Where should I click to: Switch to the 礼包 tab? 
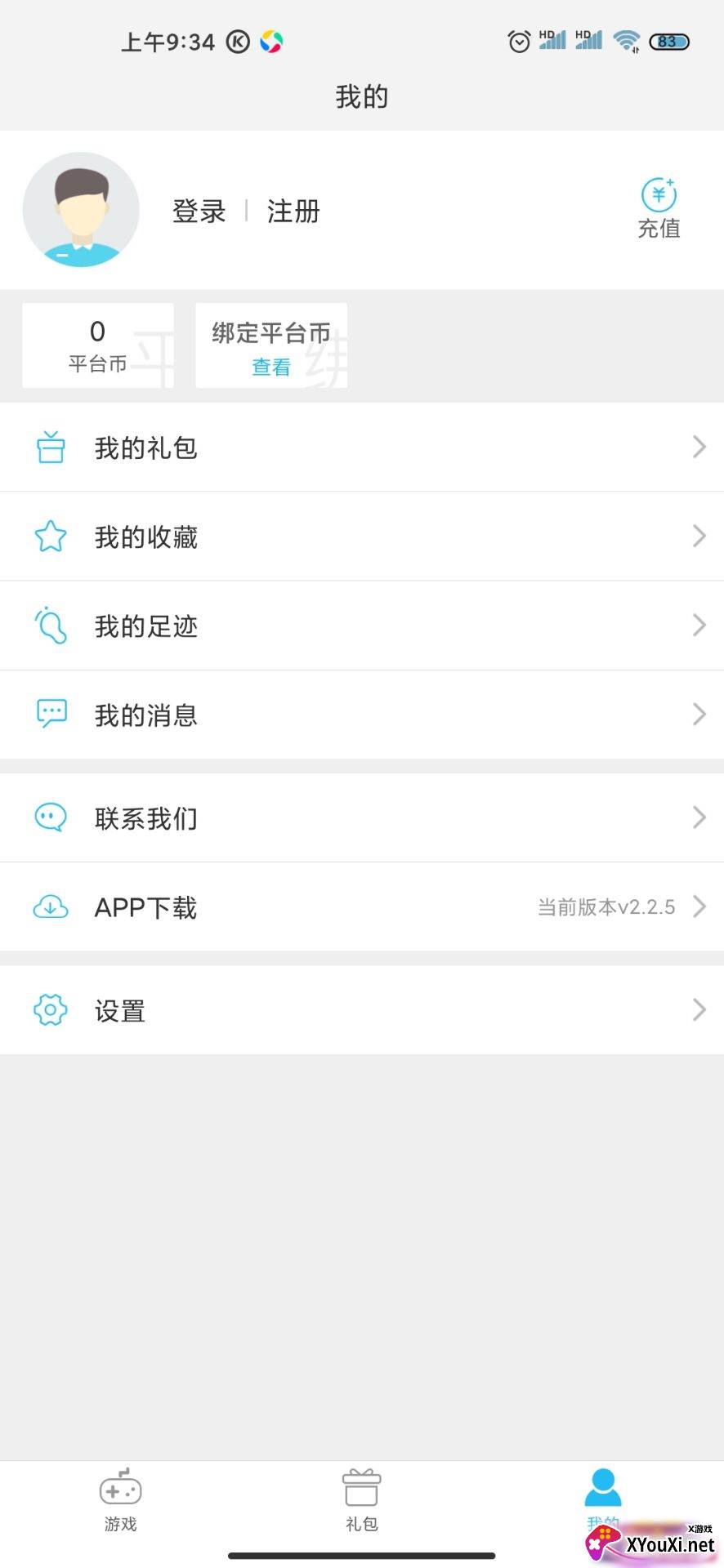tap(361, 1499)
